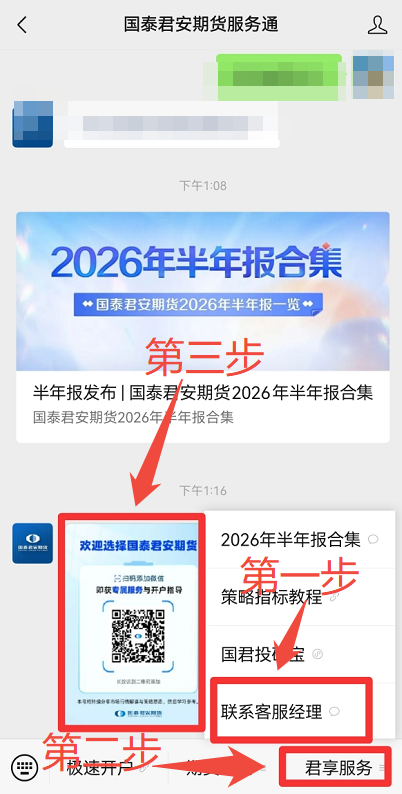This screenshot has width=402, height=794.
Task: Switch to keyboard input mode
Action: tap(24, 768)
